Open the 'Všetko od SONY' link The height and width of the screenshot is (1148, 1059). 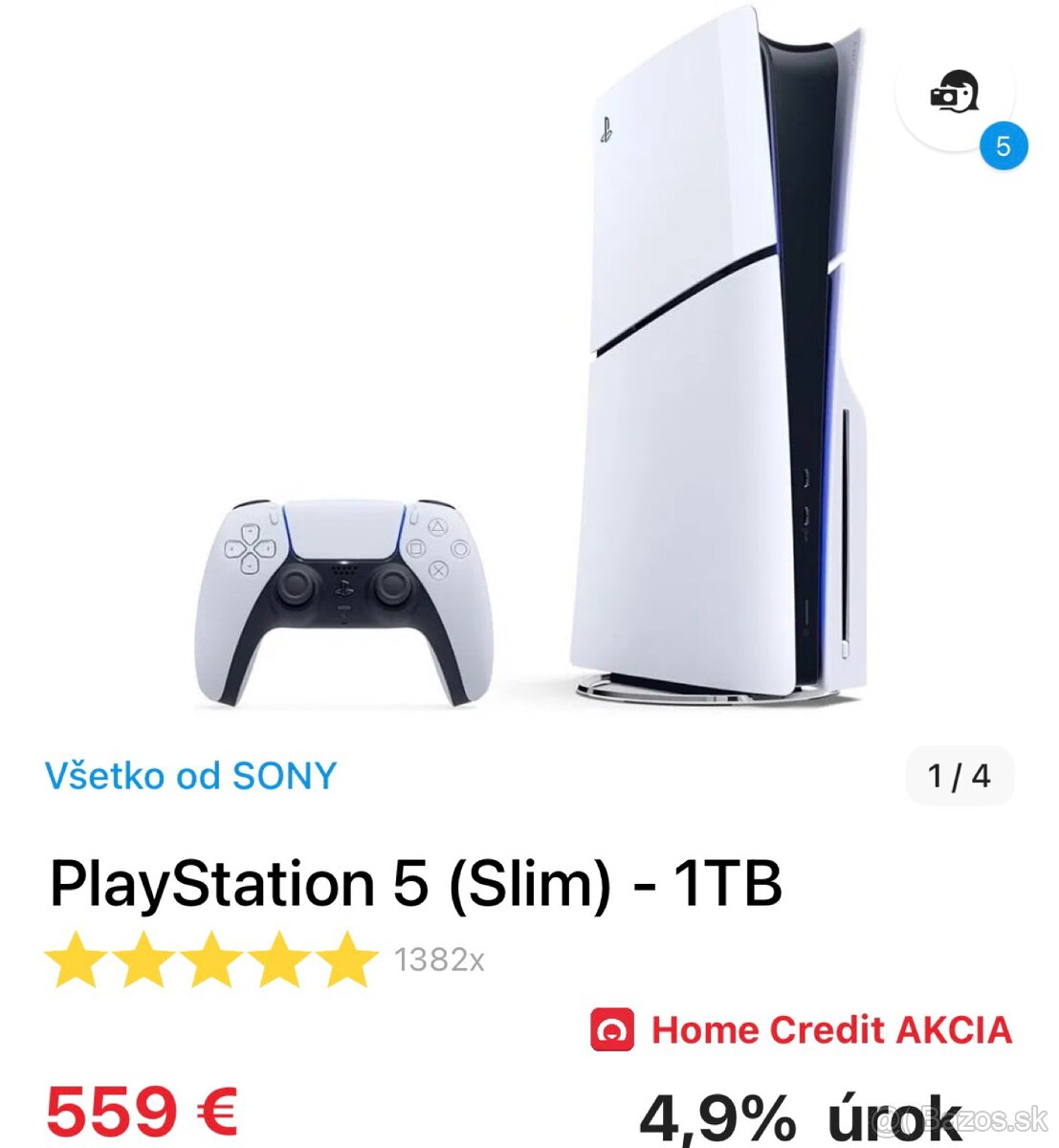190,775
